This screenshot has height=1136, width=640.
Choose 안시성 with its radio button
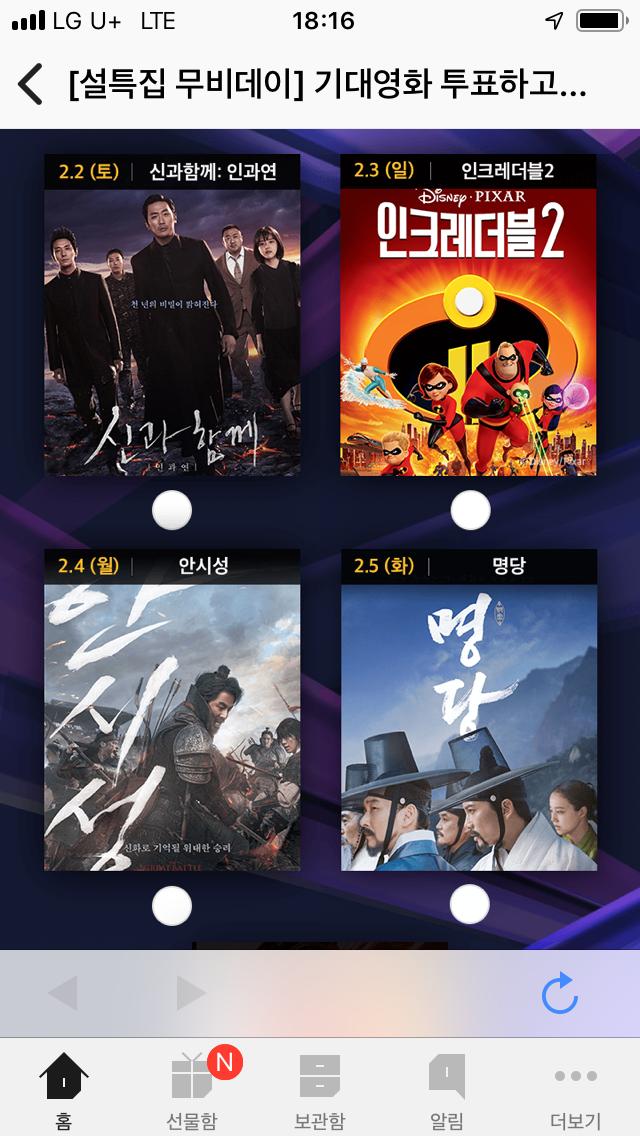click(x=171, y=906)
